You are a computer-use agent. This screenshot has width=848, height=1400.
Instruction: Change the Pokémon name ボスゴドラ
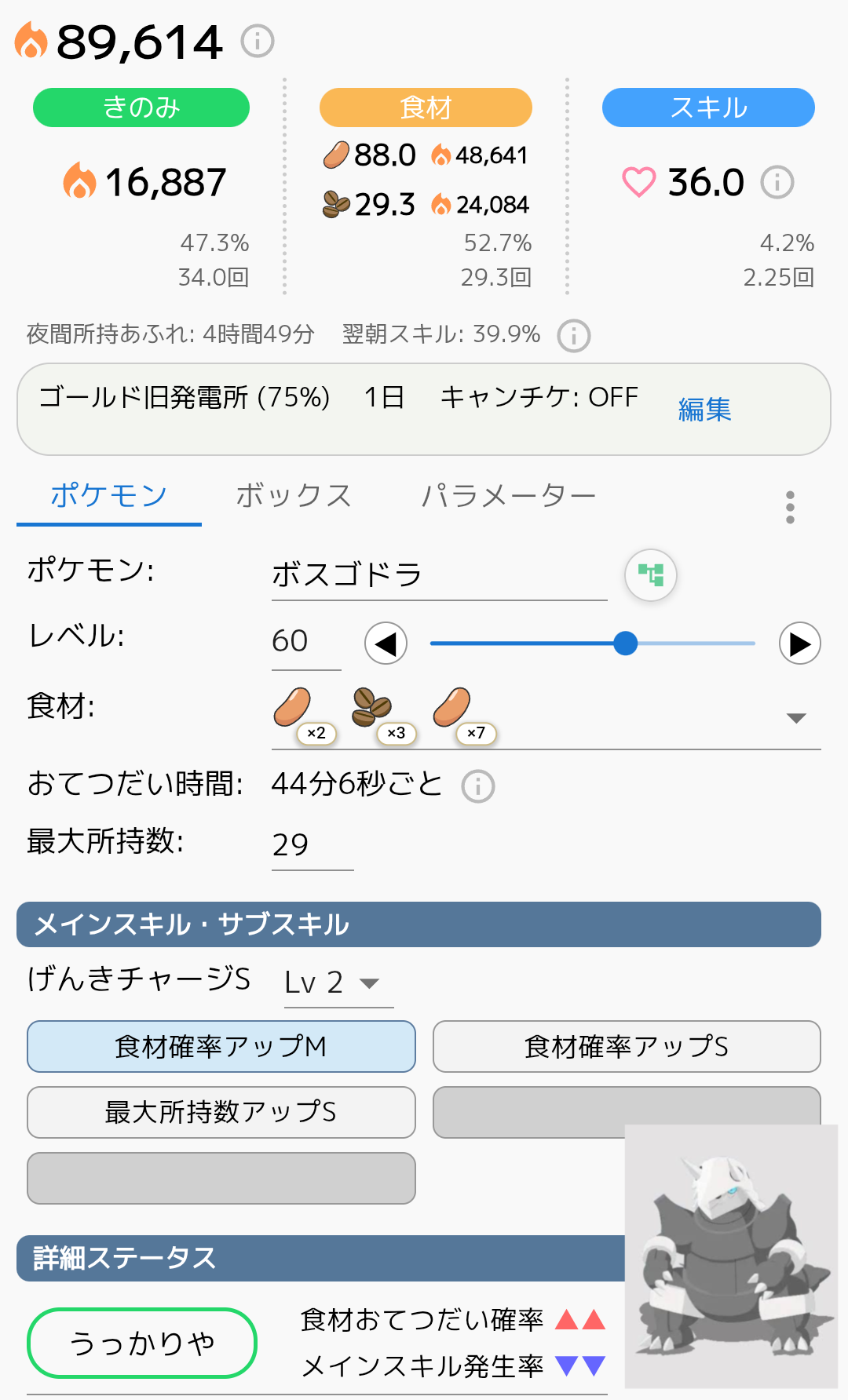pos(439,575)
